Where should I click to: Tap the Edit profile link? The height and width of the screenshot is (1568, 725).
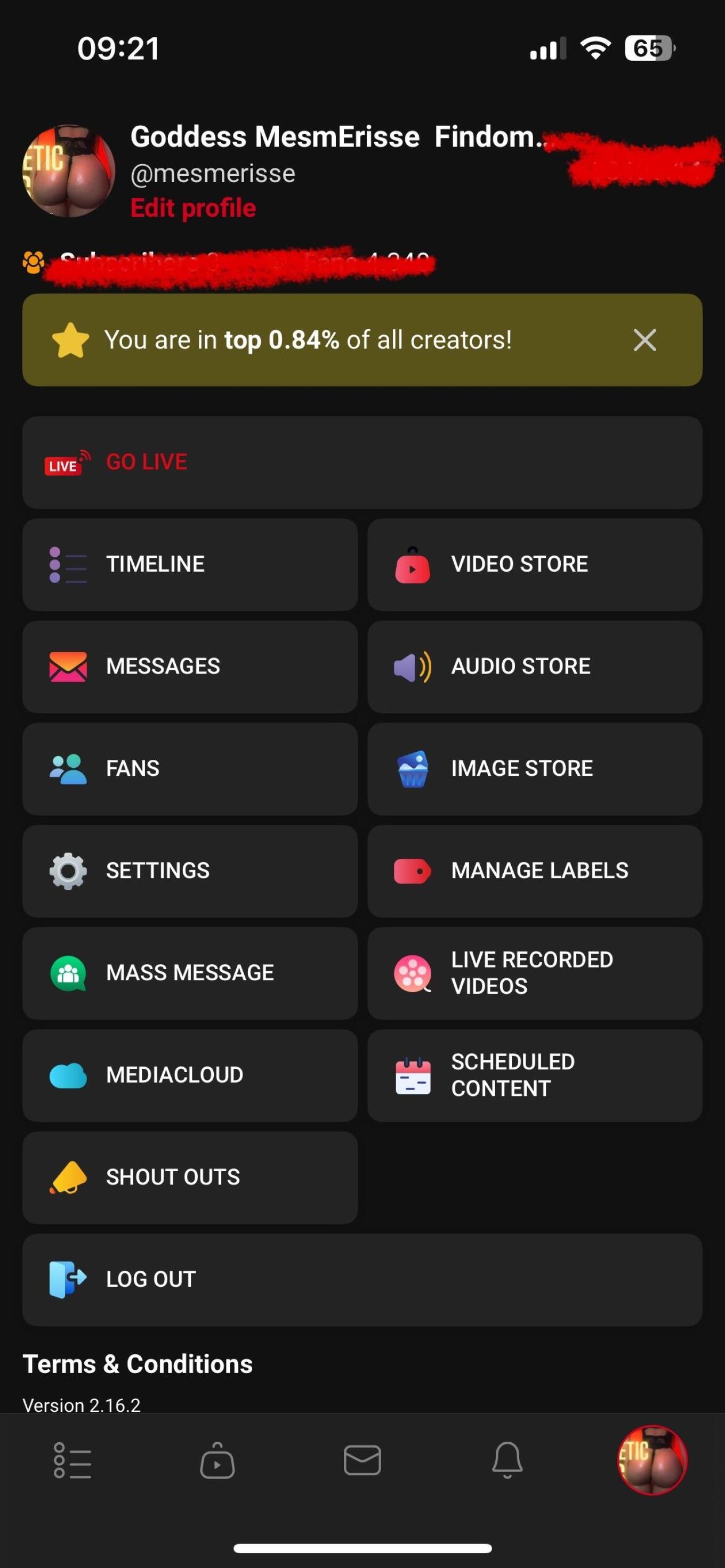pos(193,208)
